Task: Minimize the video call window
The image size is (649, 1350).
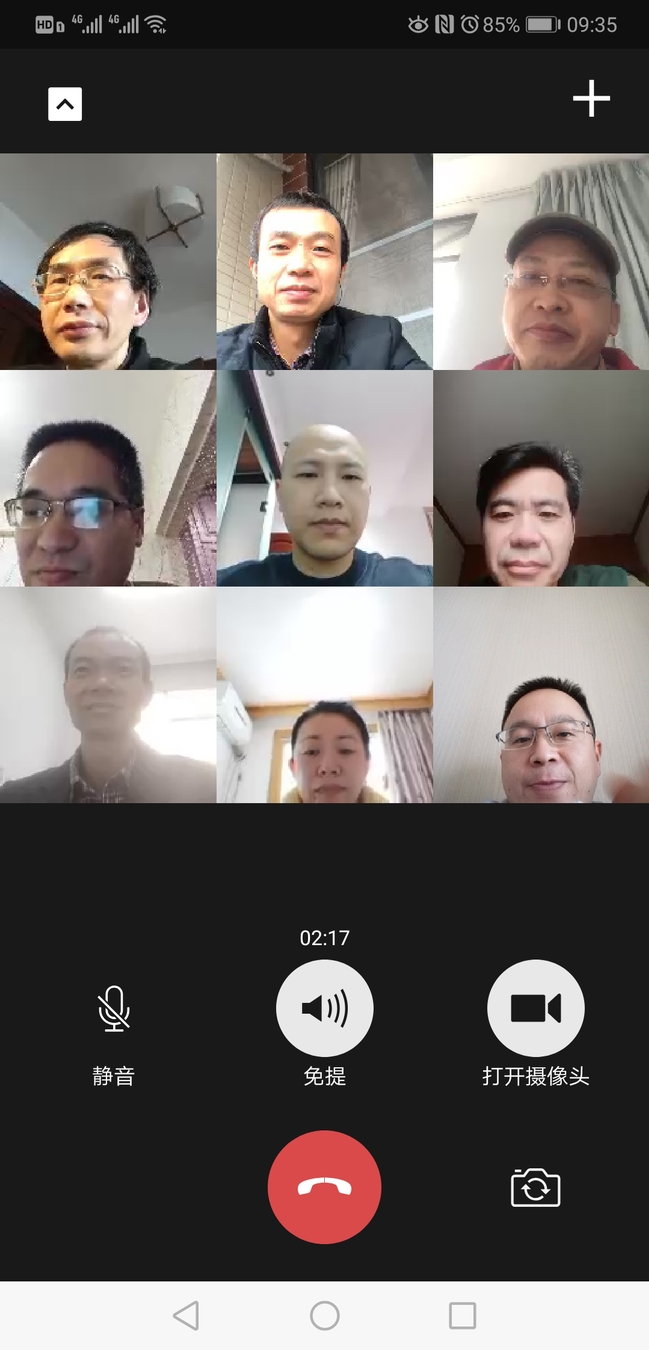Action: 65,104
